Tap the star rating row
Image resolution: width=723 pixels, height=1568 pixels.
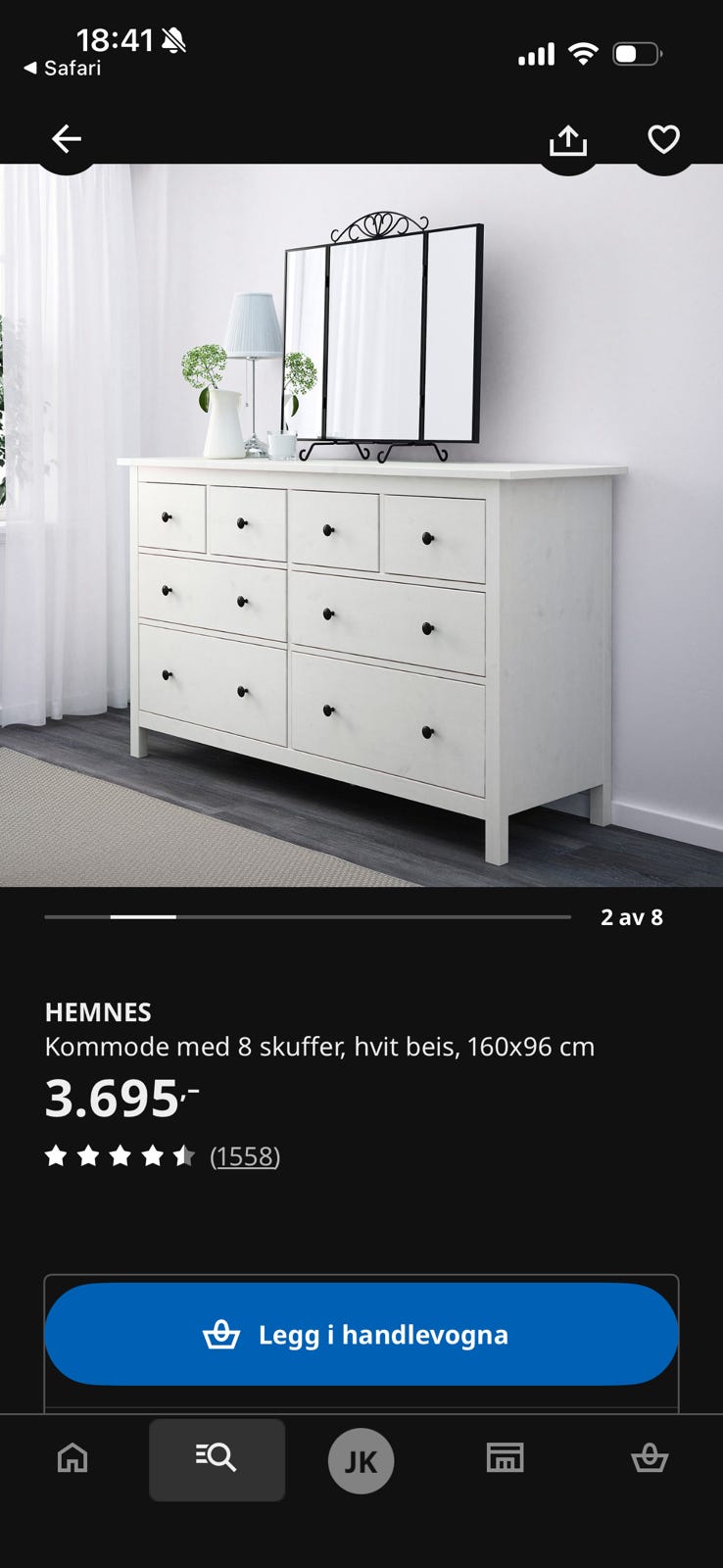point(120,1156)
